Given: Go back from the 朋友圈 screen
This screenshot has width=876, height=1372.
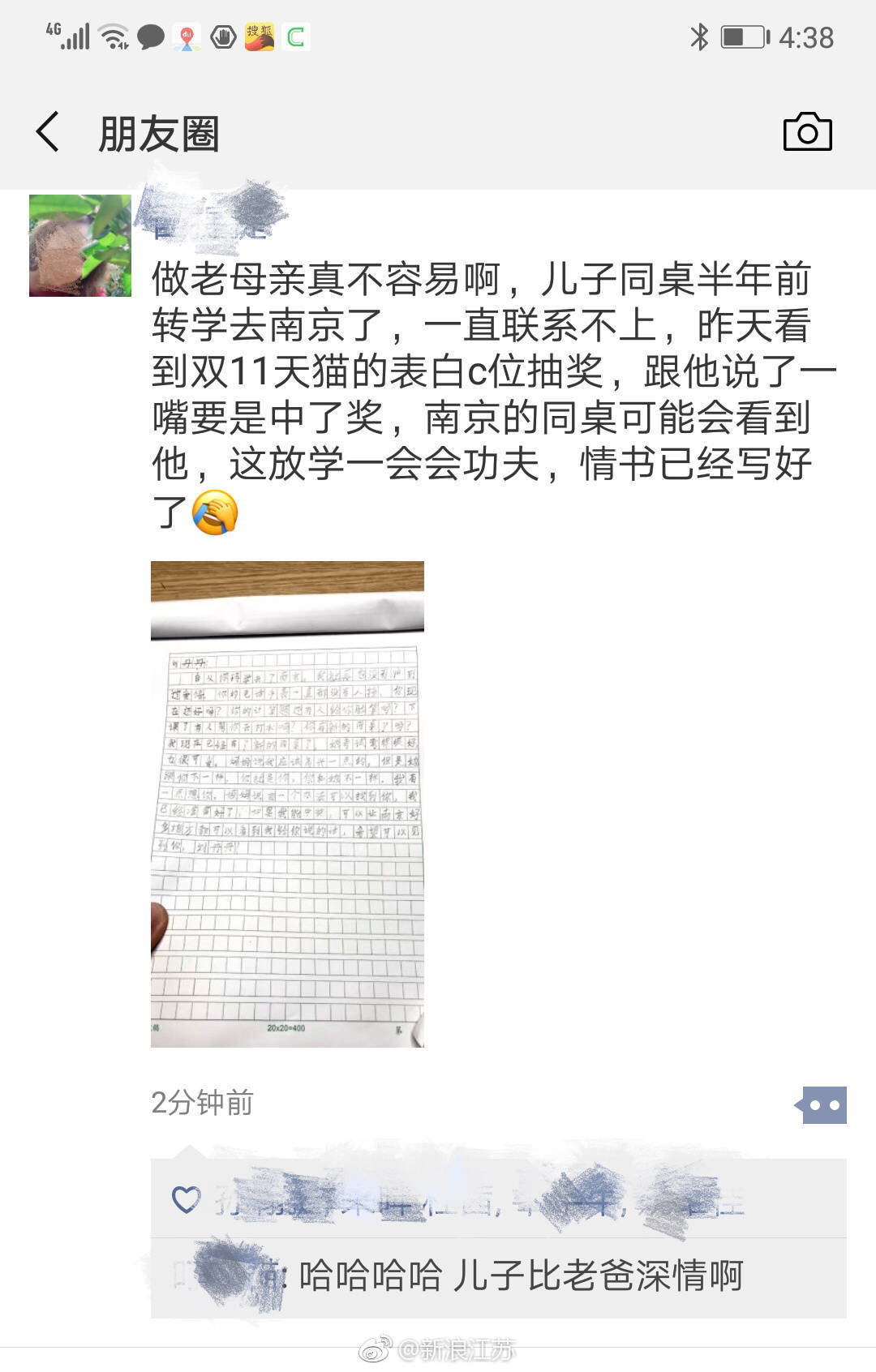Looking at the screenshot, I should [x=49, y=132].
